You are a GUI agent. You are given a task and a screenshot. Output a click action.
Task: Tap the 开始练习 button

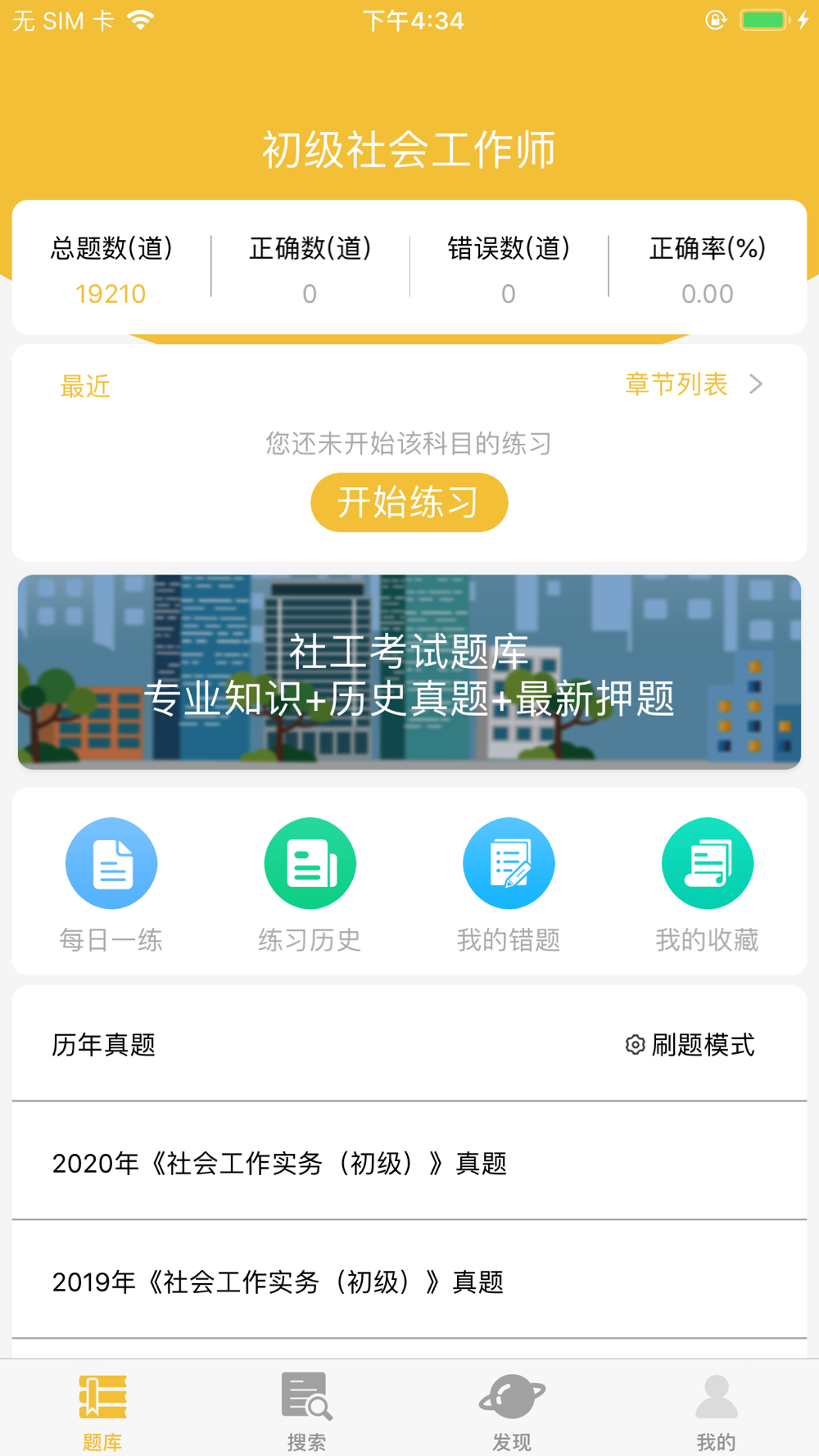[409, 502]
